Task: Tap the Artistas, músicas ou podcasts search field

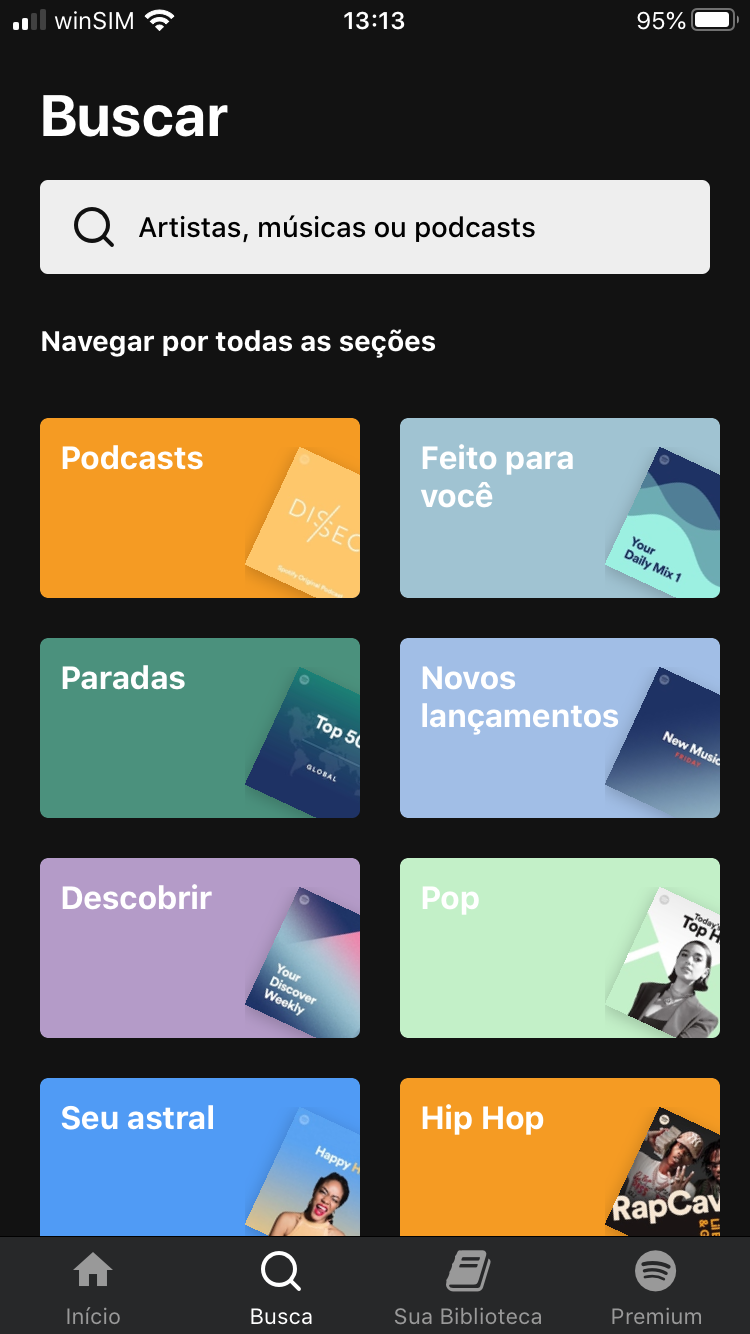Action: coord(375,227)
